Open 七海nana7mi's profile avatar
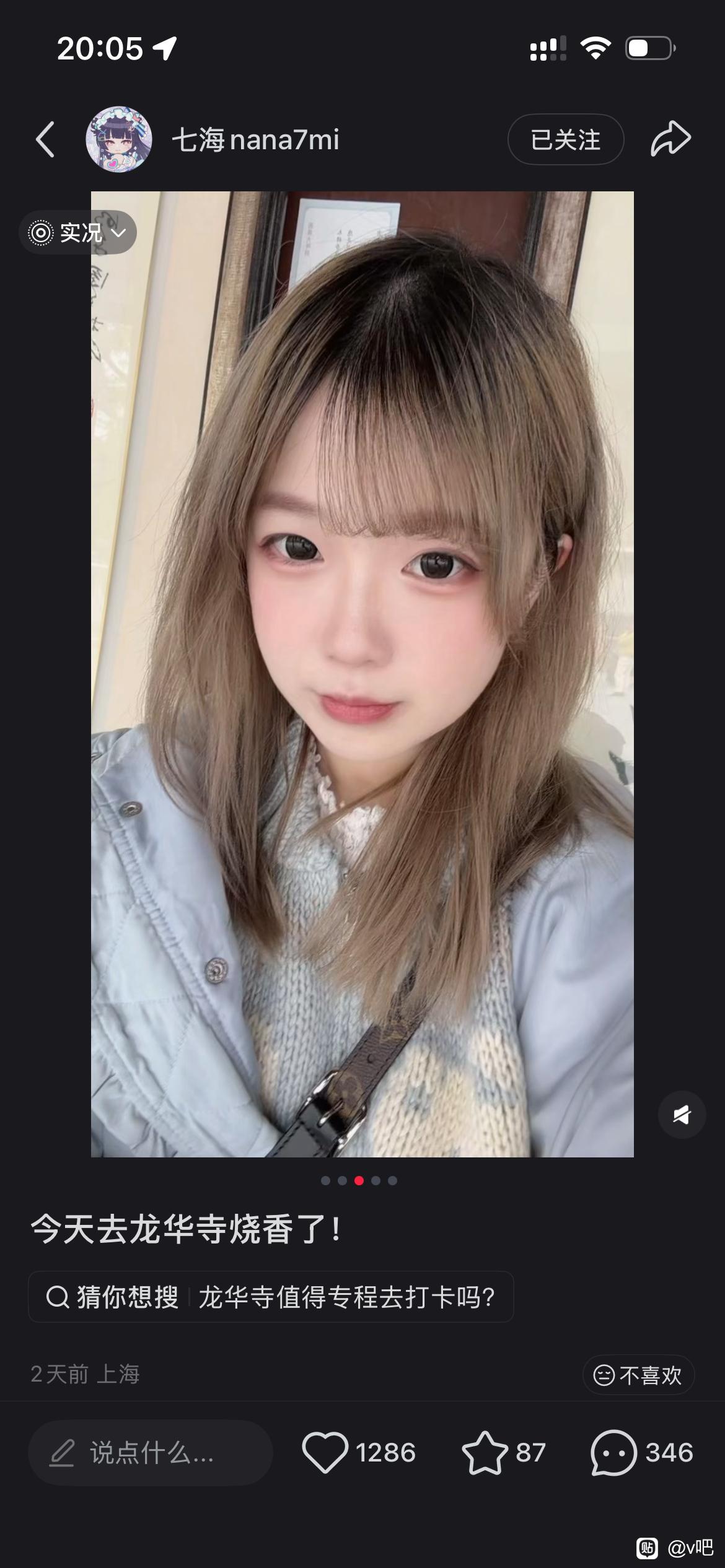This screenshot has height=1568, width=725. click(x=119, y=139)
